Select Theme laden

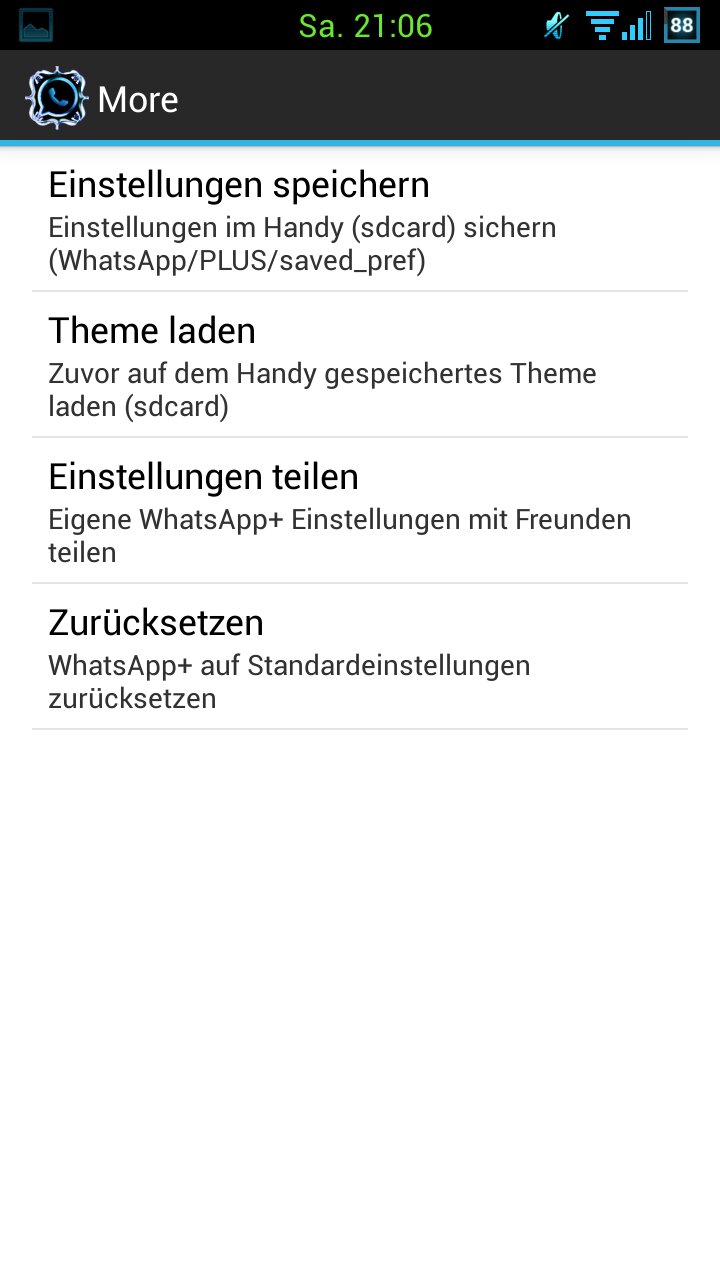click(x=360, y=365)
